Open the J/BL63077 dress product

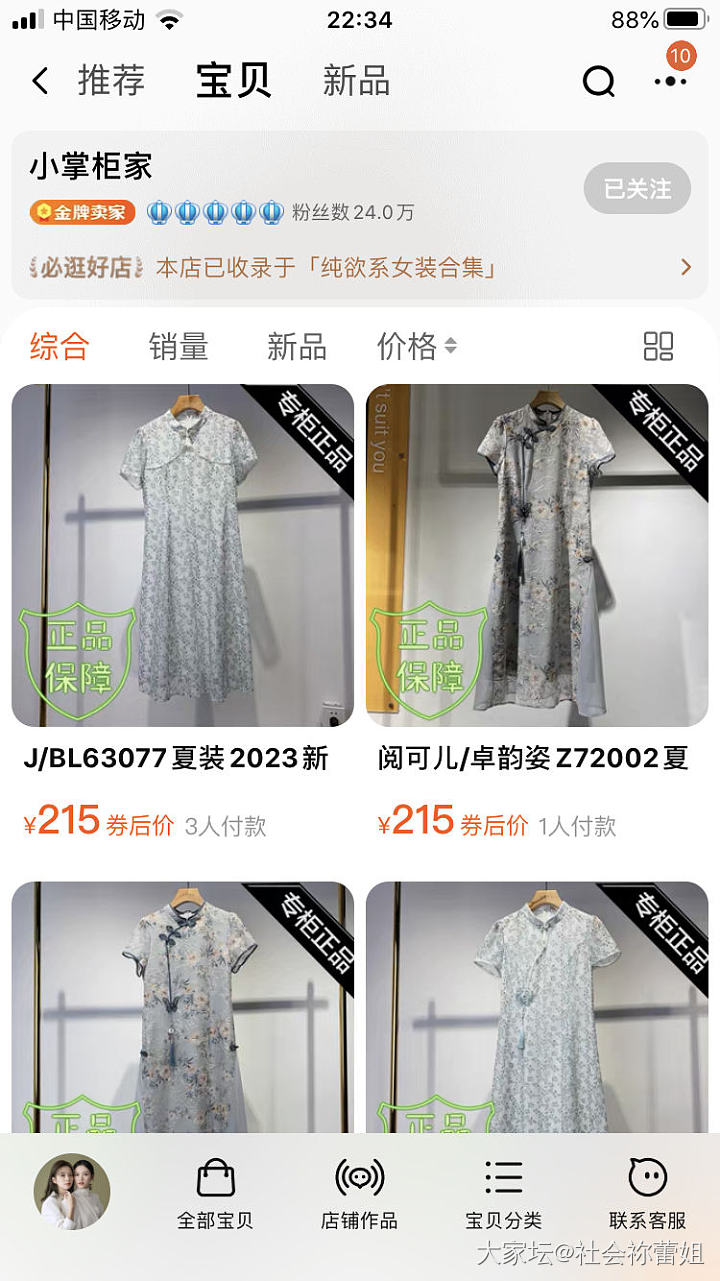183,556
